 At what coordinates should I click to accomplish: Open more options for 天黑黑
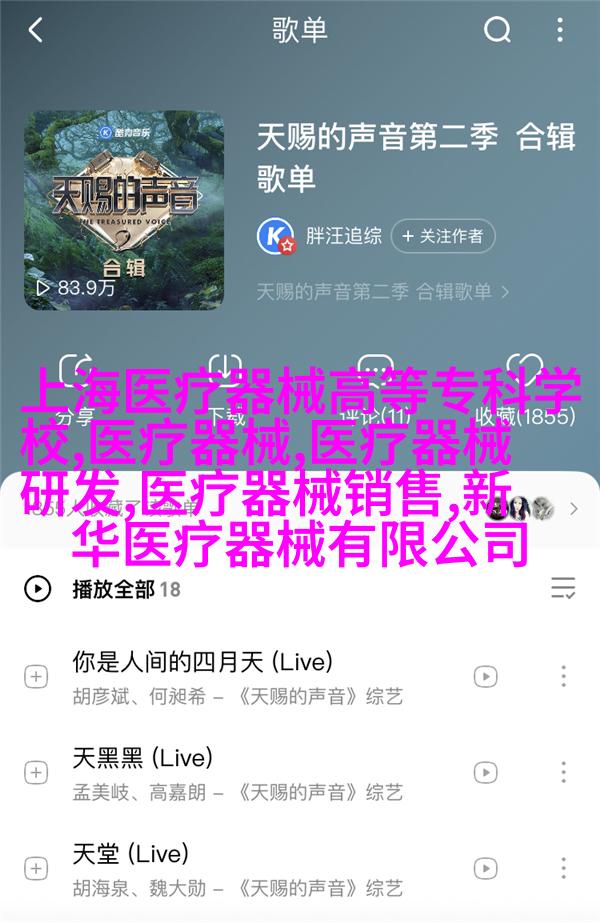tap(563, 772)
